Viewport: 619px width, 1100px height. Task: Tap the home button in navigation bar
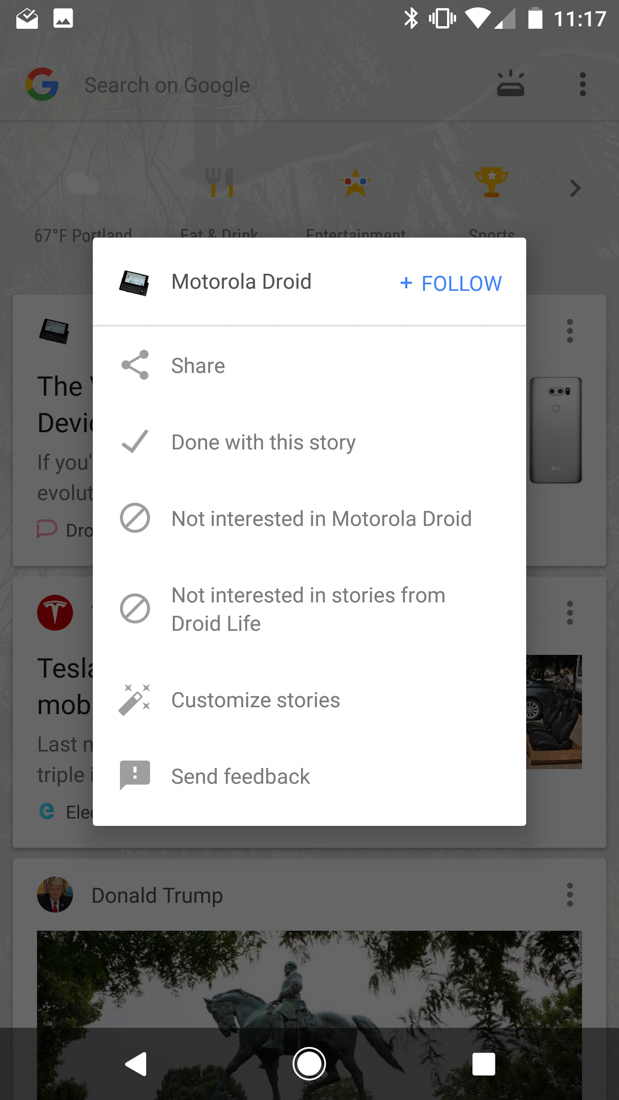click(x=309, y=1064)
